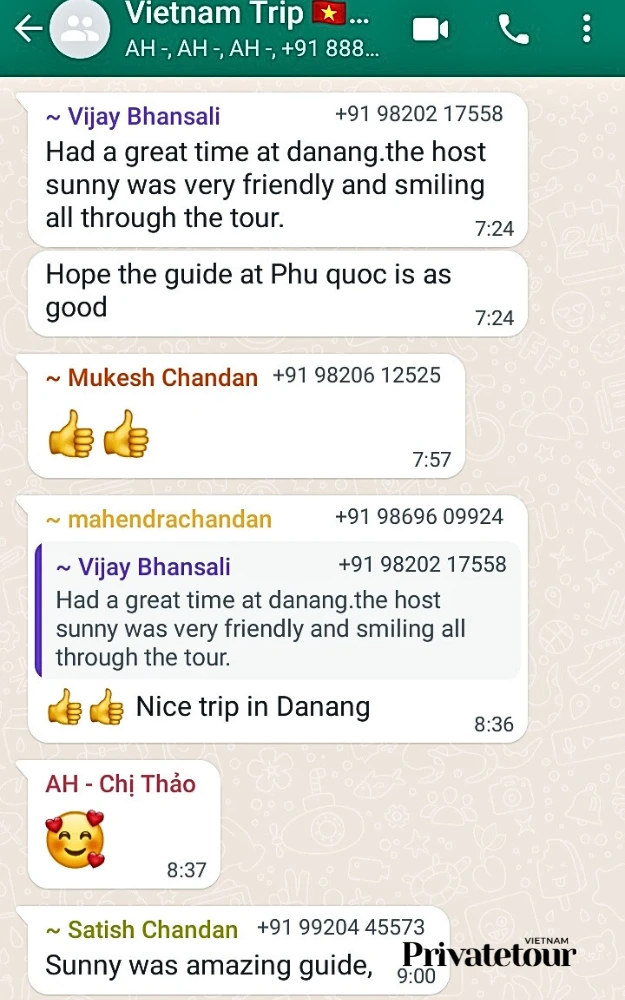Start a group voice call
The height and width of the screenshot is (1000, 625).
(513, 30)
